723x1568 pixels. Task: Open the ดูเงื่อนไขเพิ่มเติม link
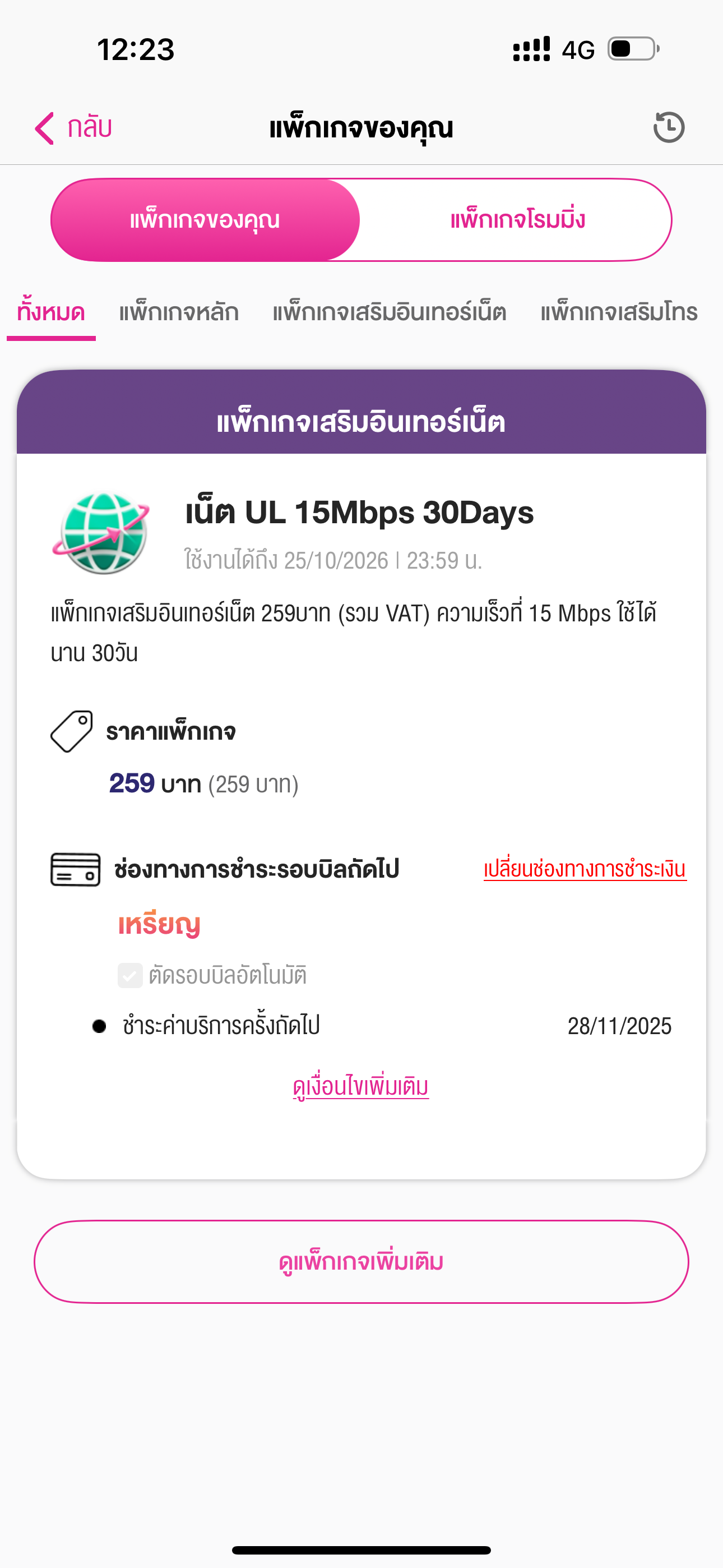361,1086
